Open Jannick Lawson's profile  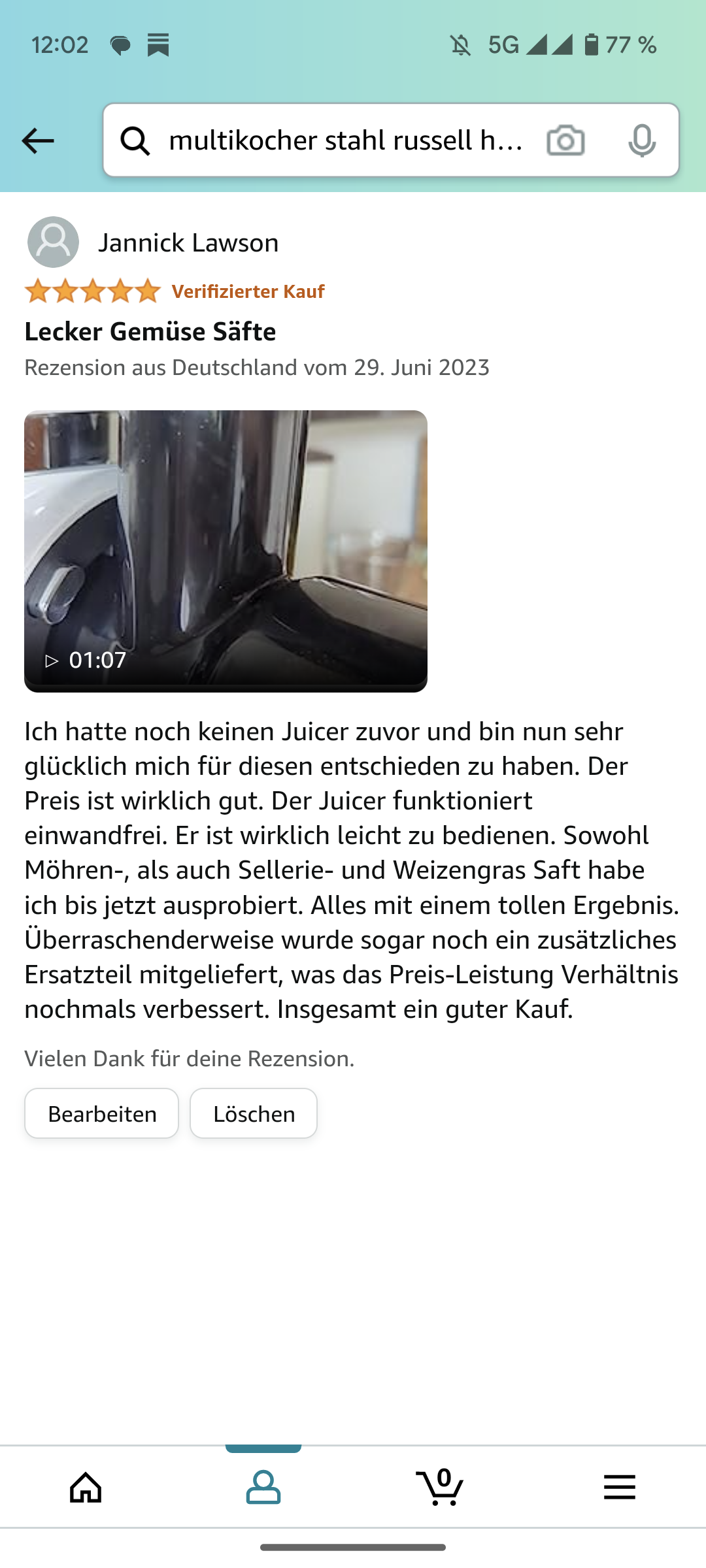pyautogui.click(x=187, y=242)
